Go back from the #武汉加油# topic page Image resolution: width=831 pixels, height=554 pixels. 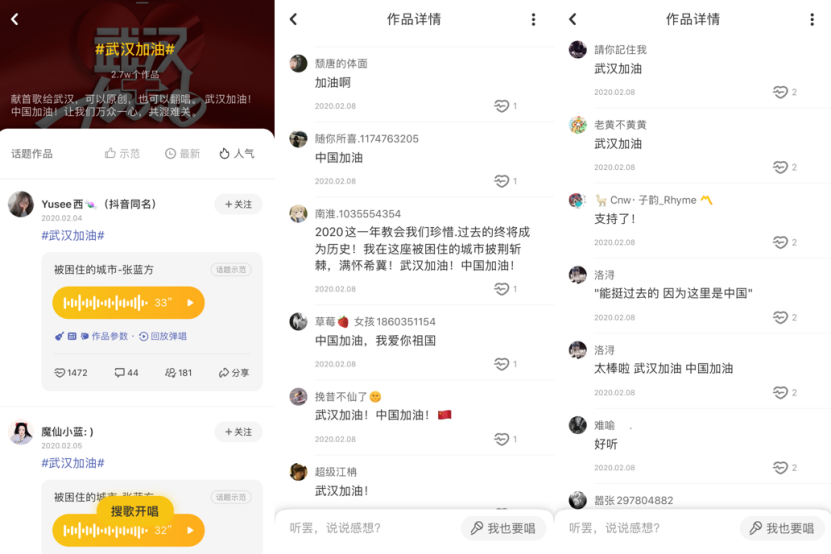pos(14,19)
